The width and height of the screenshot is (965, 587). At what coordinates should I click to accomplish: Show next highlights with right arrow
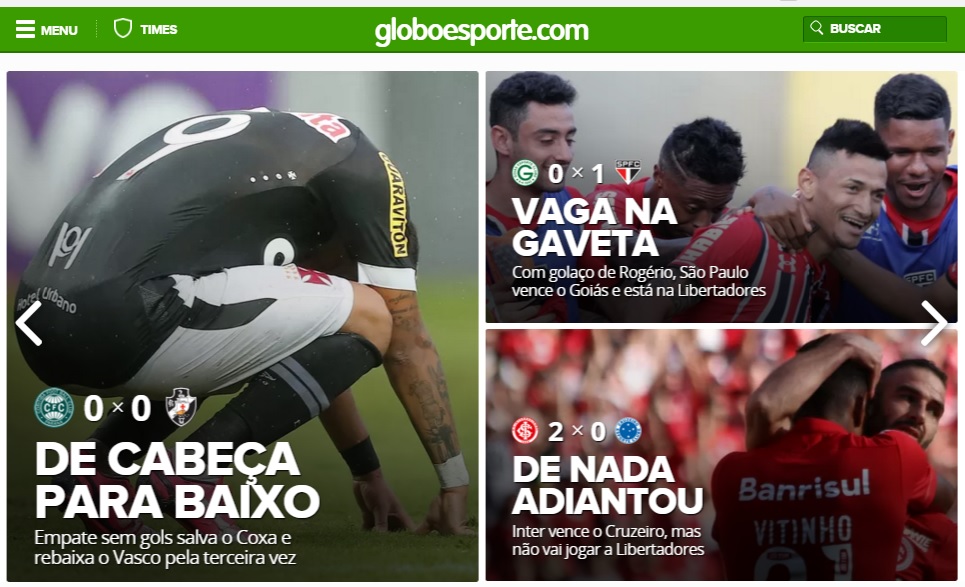tap(934, 323)
